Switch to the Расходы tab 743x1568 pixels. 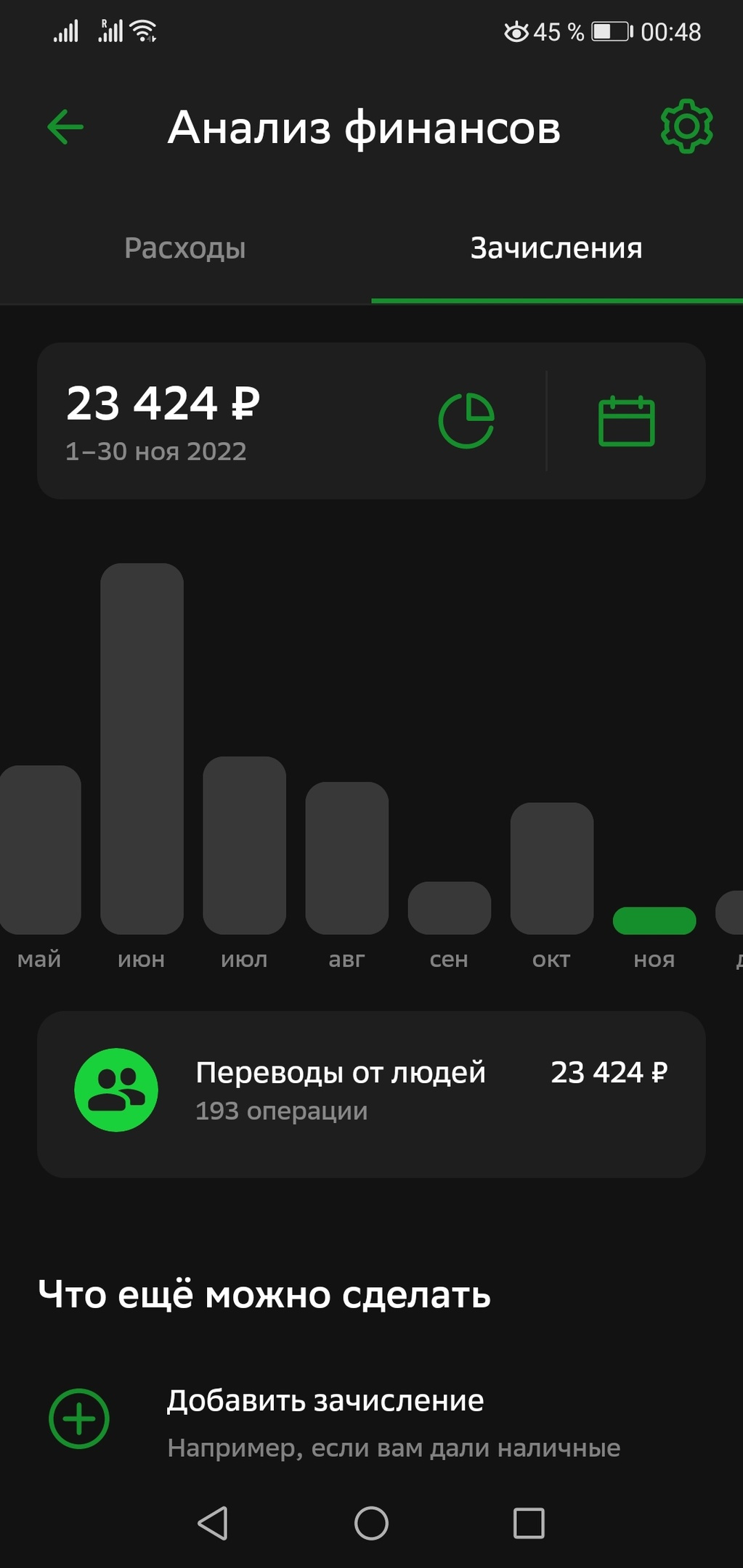click(185, 248)
